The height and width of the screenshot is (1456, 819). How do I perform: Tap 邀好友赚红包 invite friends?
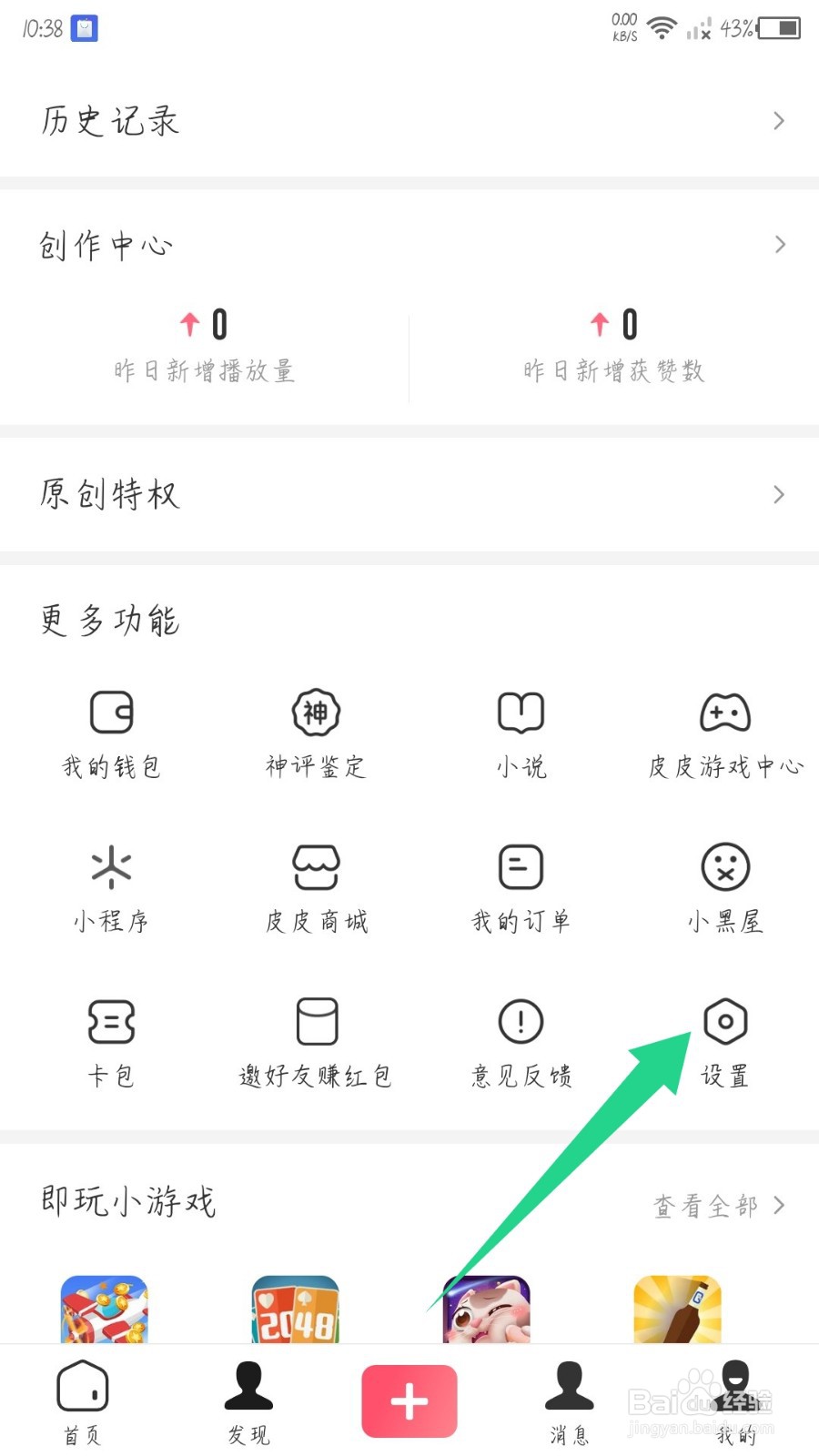(316, 1042)
